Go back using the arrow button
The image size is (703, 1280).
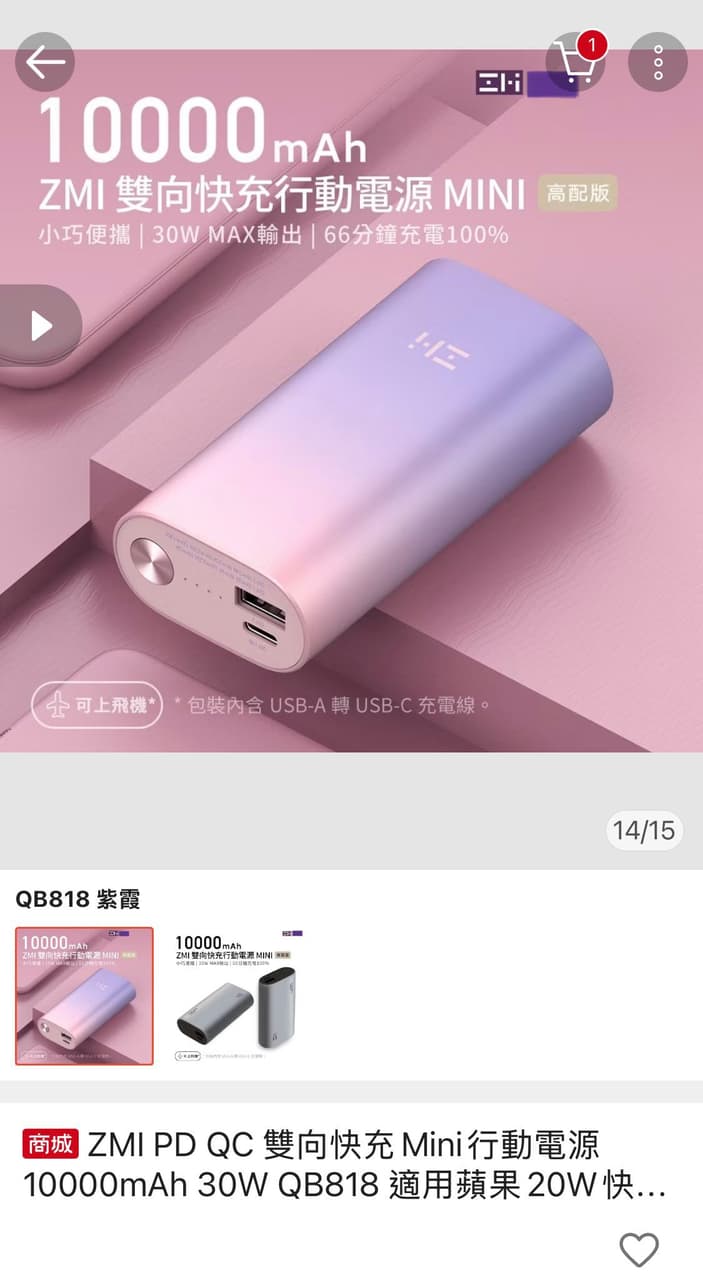tap(45, 62)
